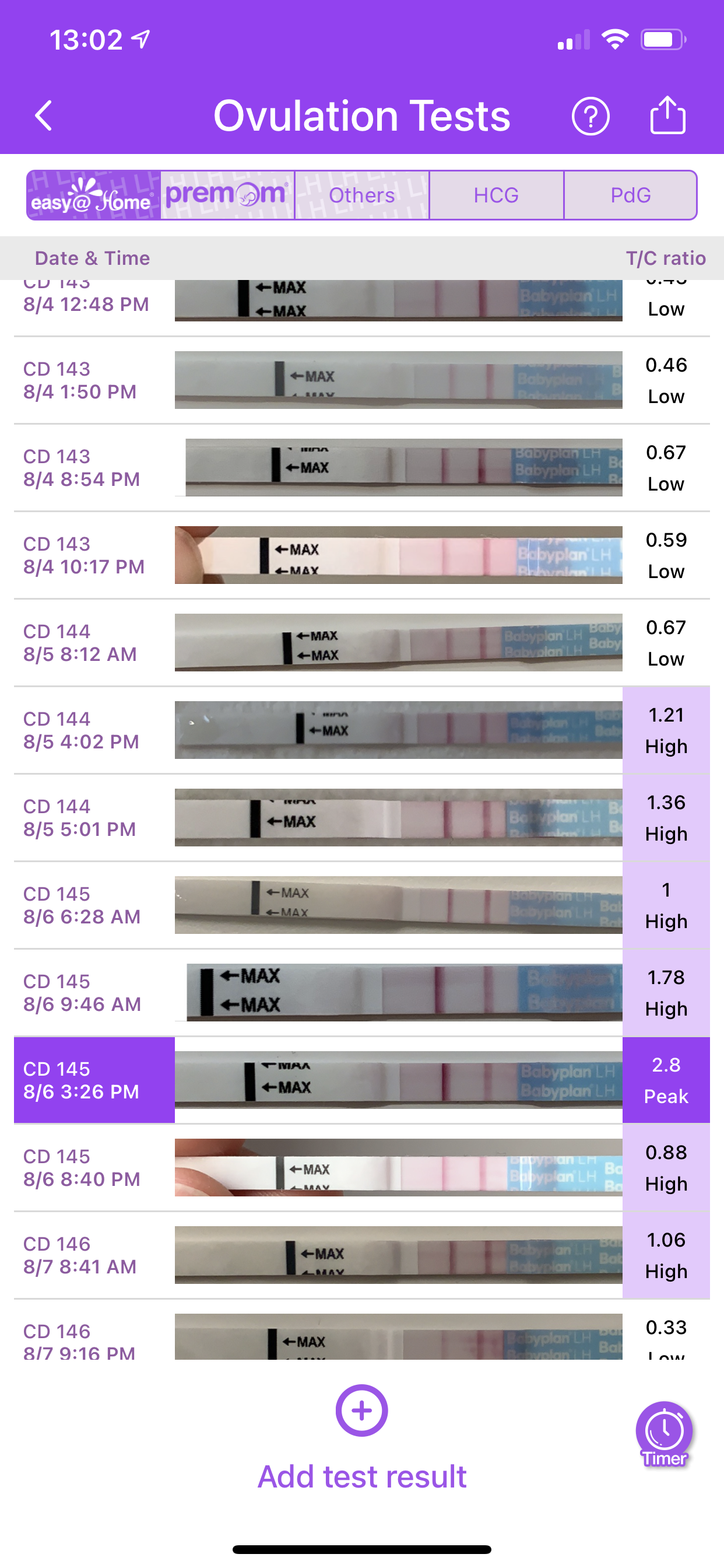Switch to the Others tab
Screen dimensions: 724x1568
tap(362, 195)
